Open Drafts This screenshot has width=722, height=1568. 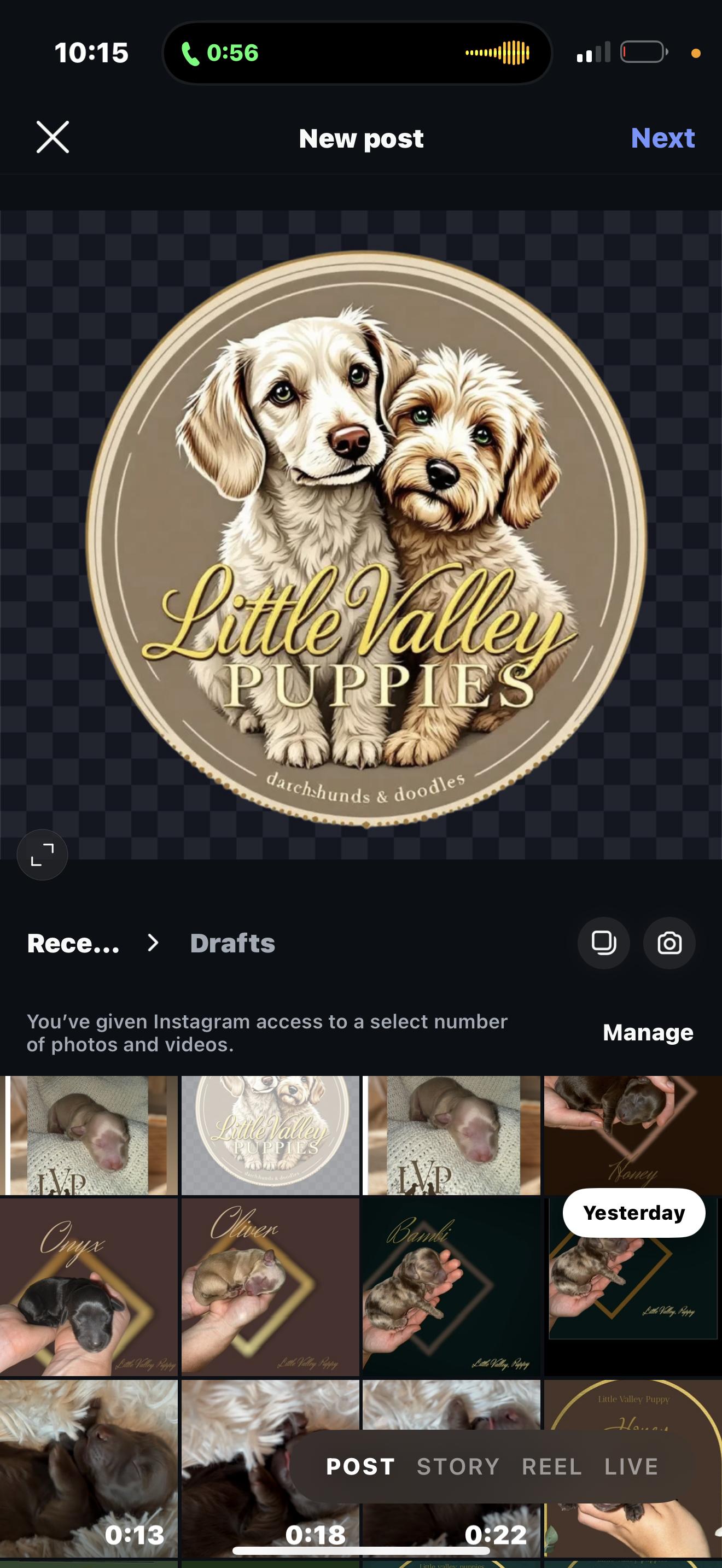[232, 944]
